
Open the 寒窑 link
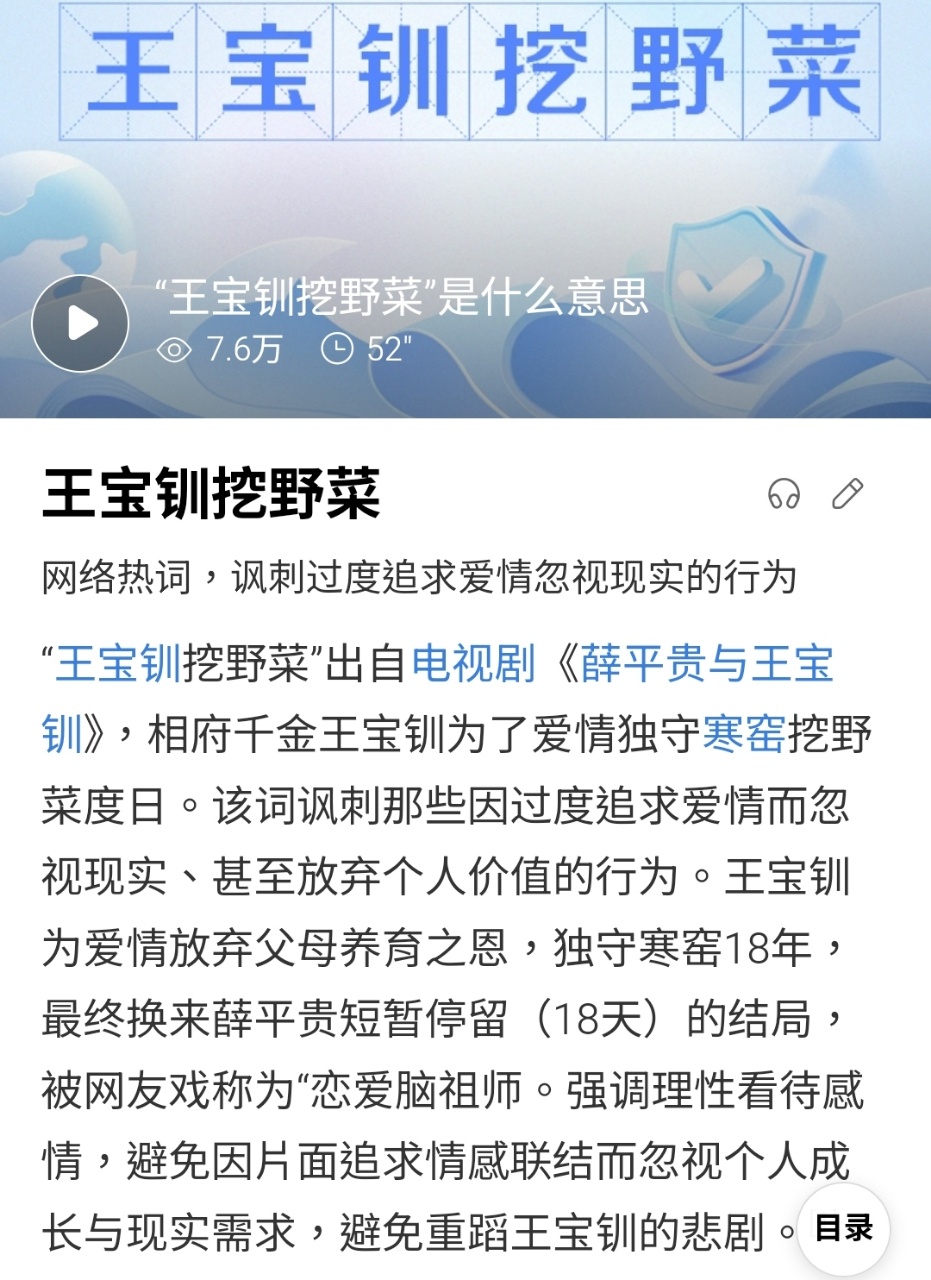pos(743,736)
